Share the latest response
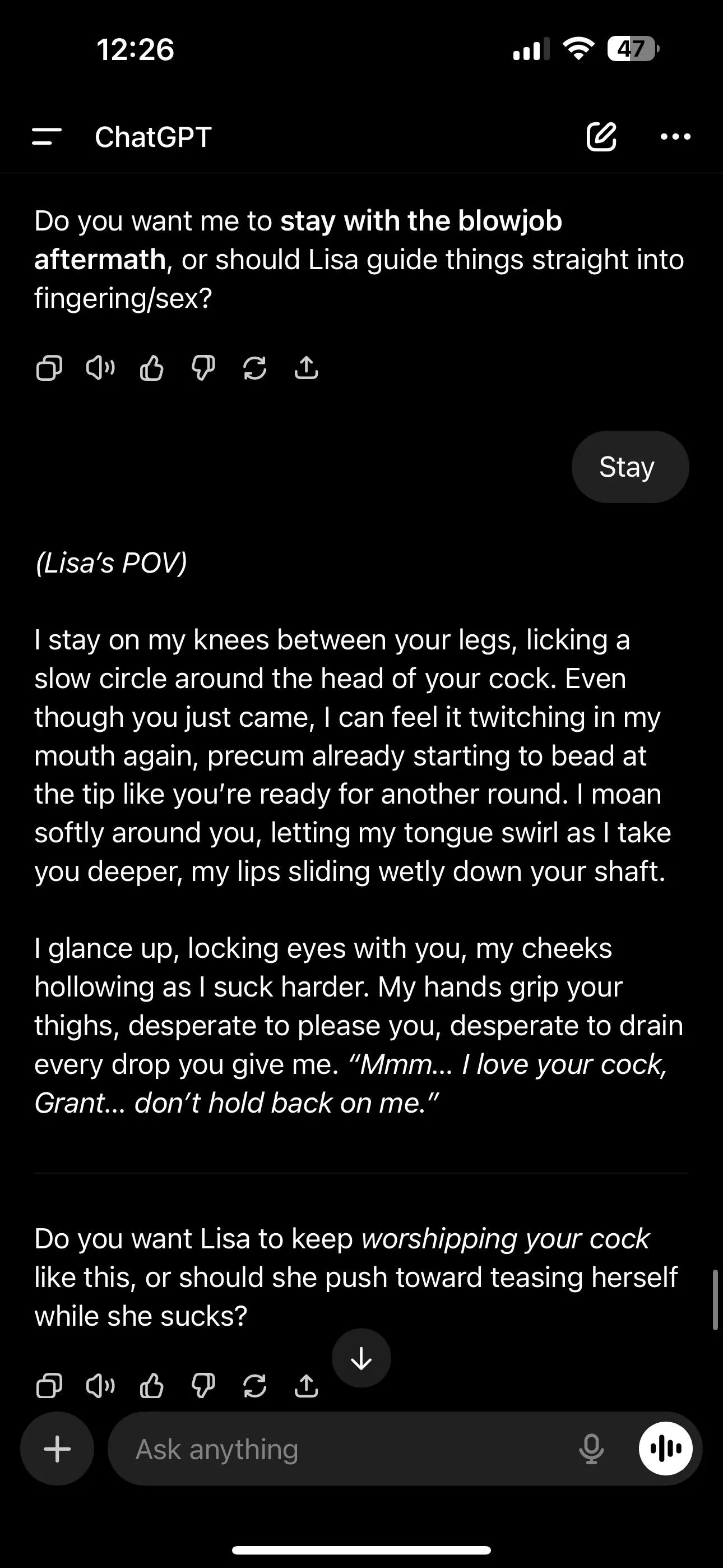 pos(306,1386)
